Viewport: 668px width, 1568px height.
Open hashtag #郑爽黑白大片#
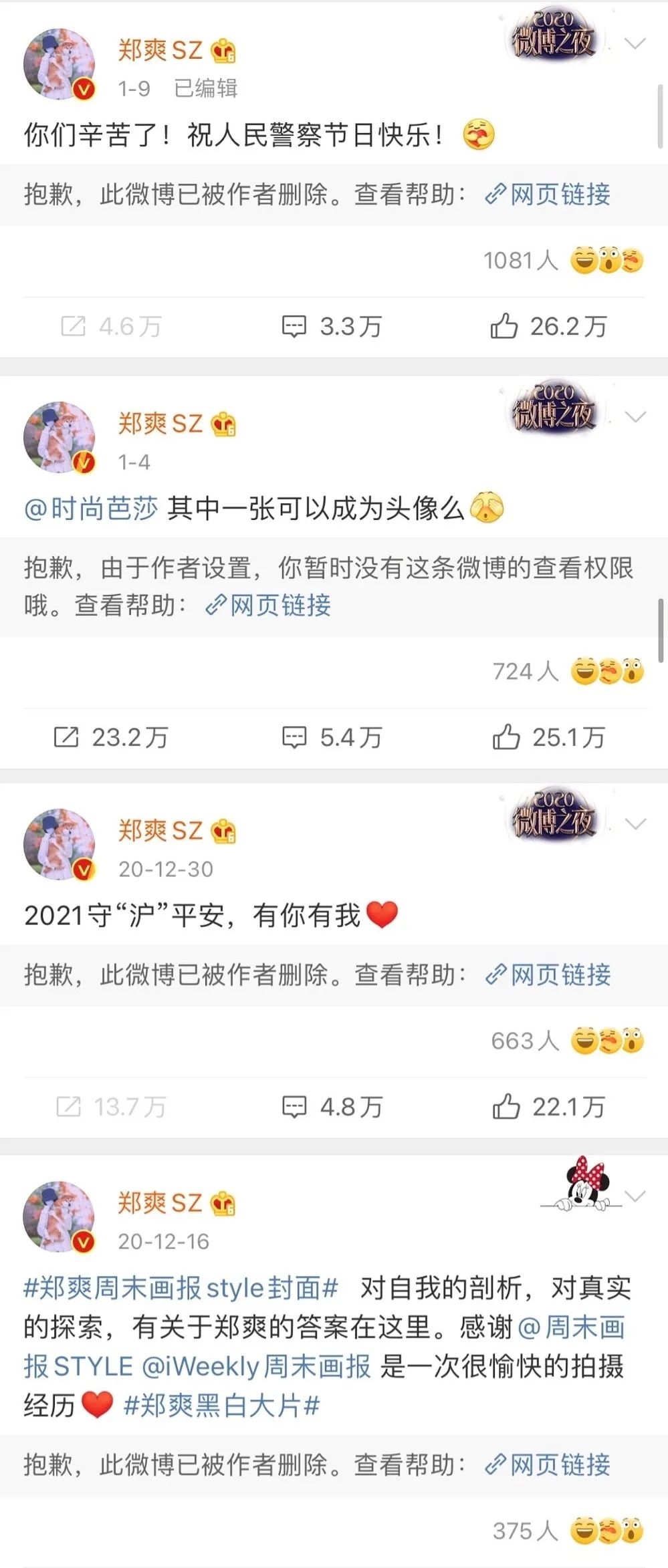point(221,1405)
